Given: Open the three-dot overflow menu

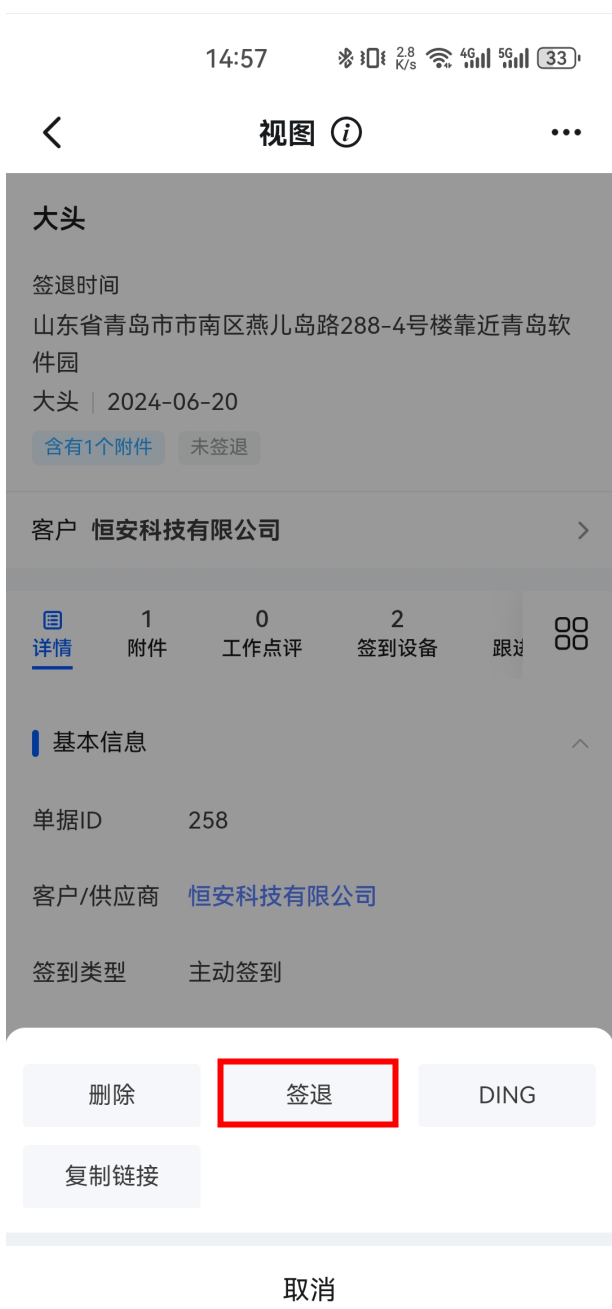Looking at the screenshot, I should click(x=566, y=133).
